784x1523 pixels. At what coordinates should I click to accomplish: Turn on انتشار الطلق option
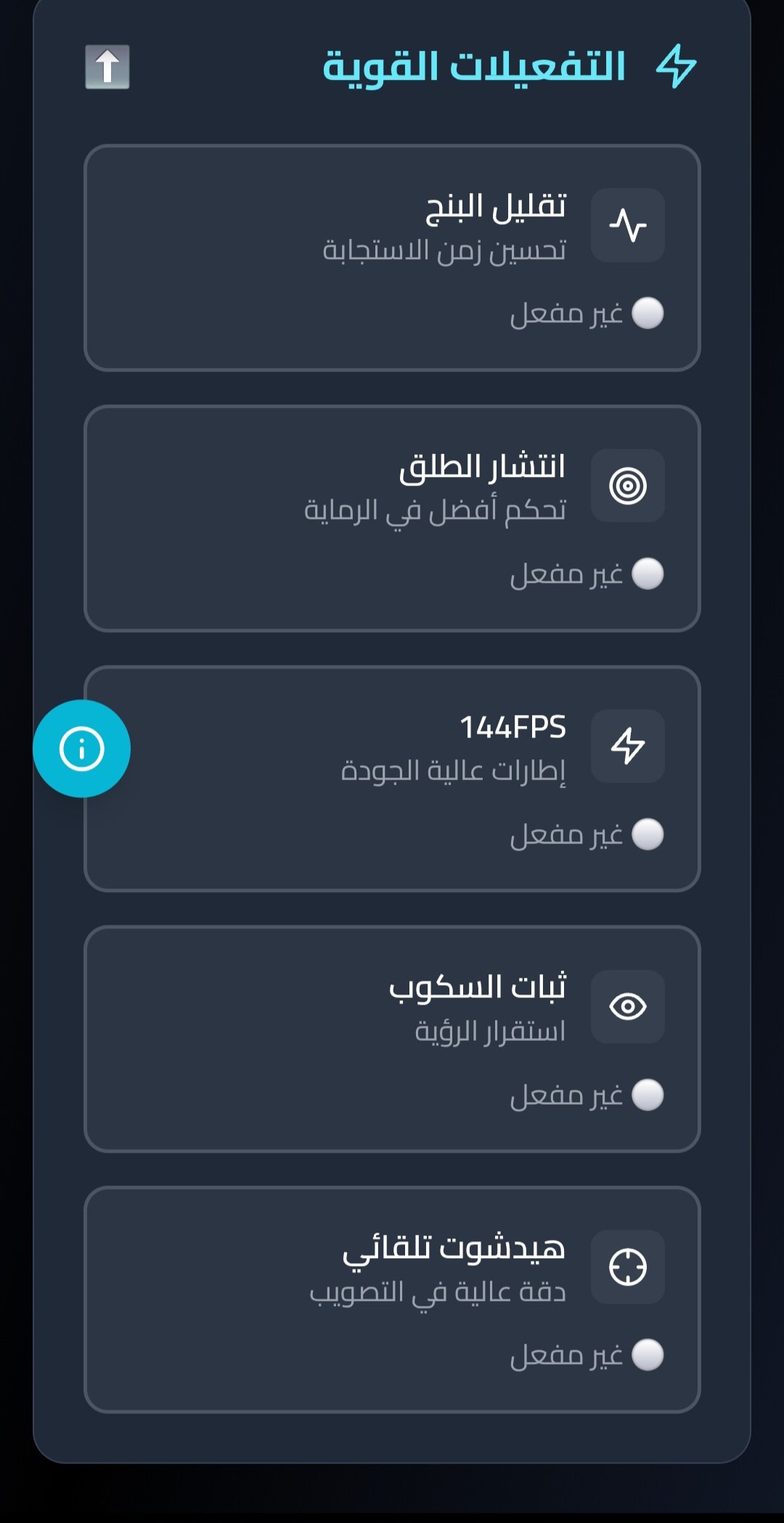[648, 573]
